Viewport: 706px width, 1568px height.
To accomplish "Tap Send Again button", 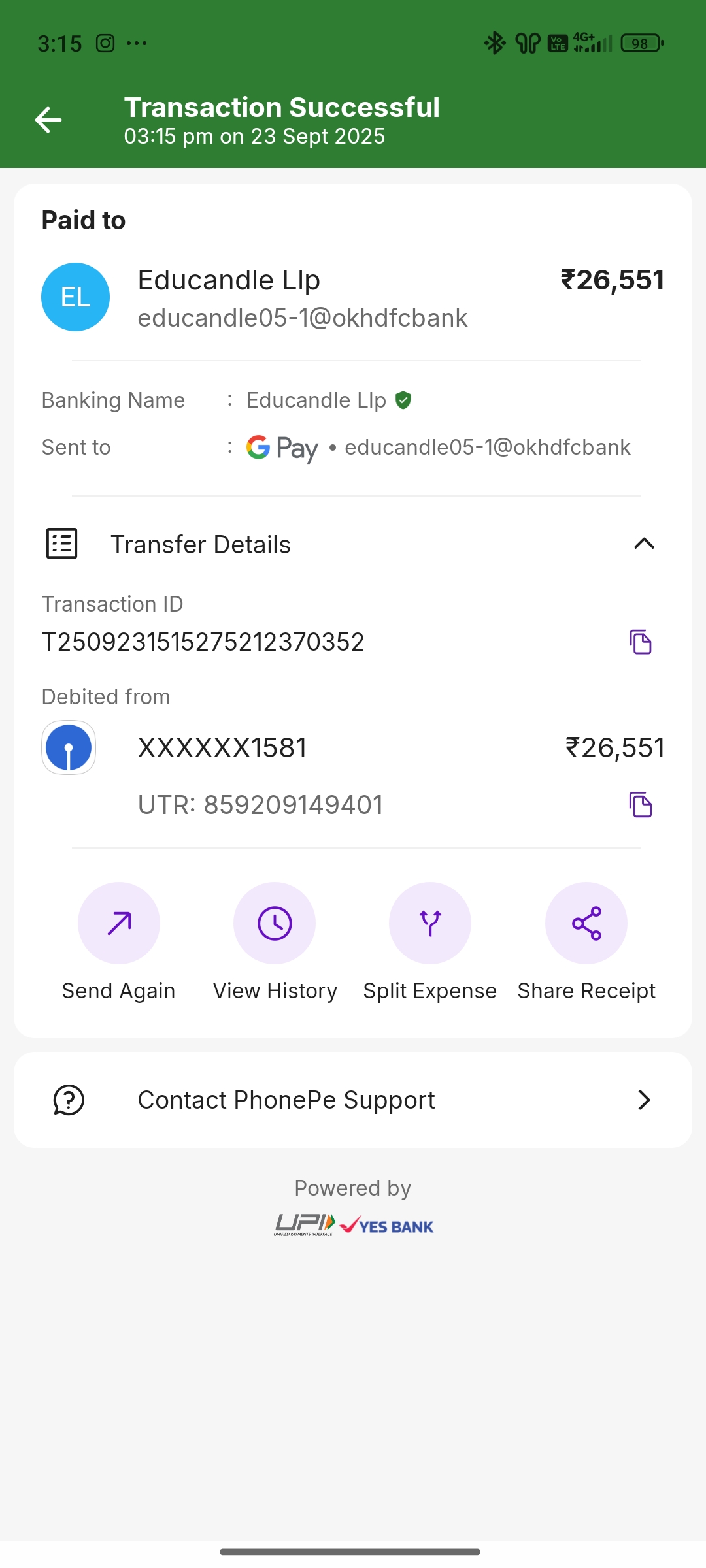I will (x=119, y=923).
